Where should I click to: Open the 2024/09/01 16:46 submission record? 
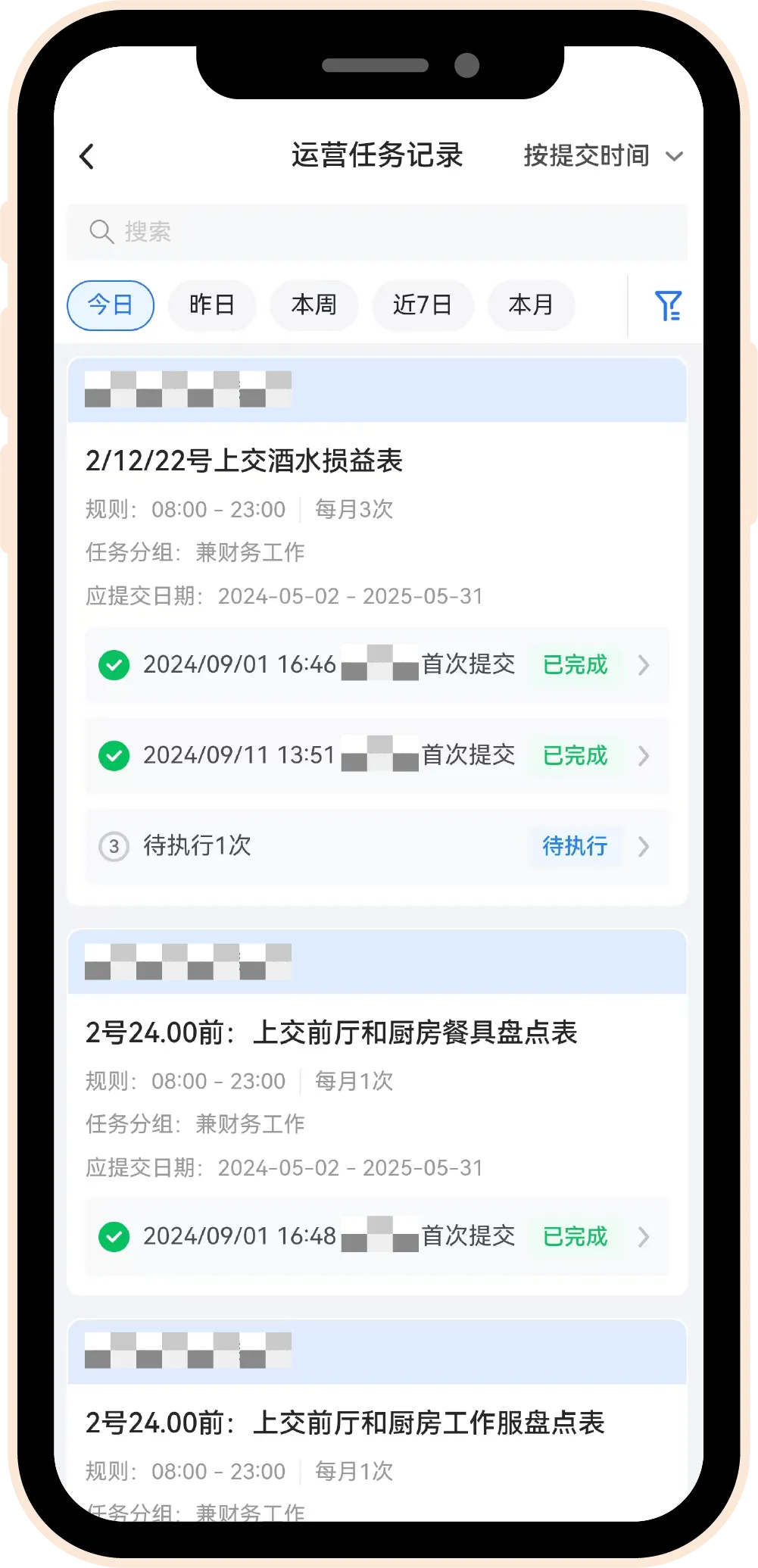376,665
